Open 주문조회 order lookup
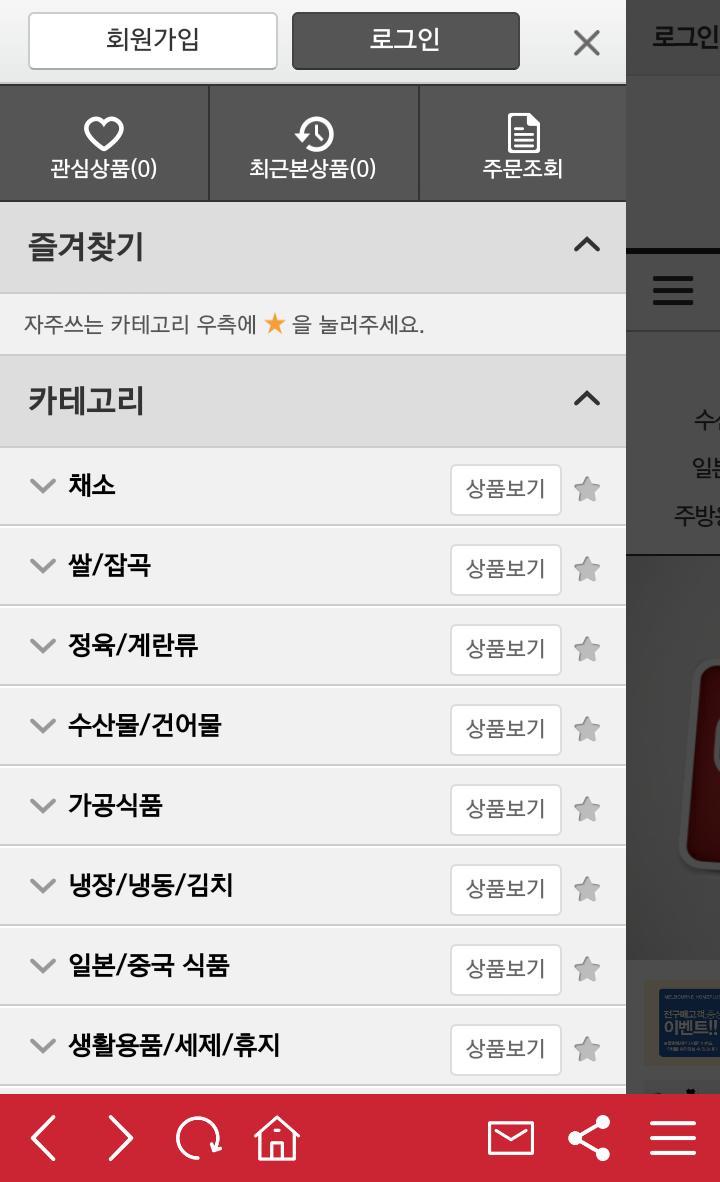Image resolution: width=720 pixels, height=1182 pixels. 522,145
